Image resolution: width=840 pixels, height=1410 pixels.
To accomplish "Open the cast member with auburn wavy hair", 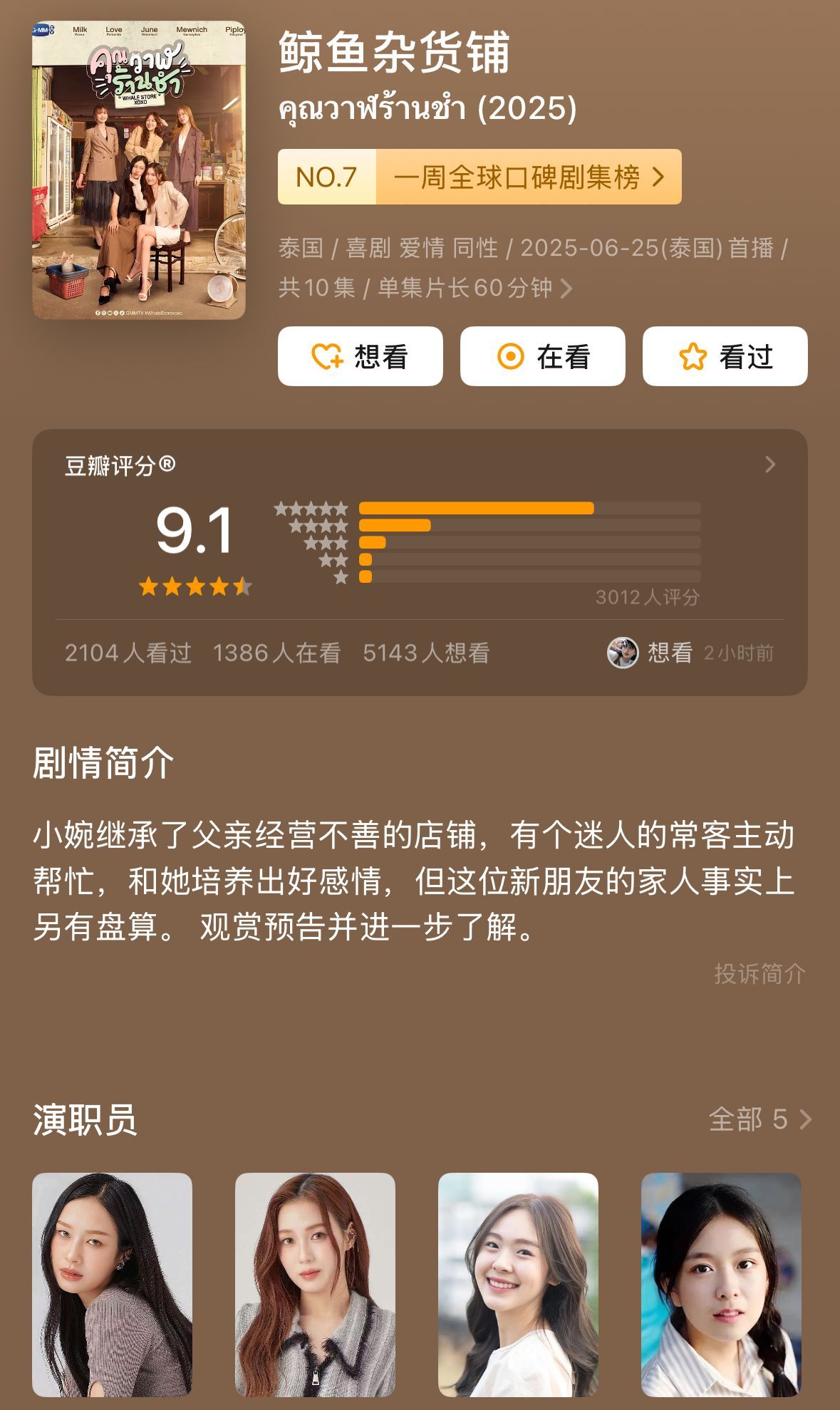I will tap(315, 1284).
